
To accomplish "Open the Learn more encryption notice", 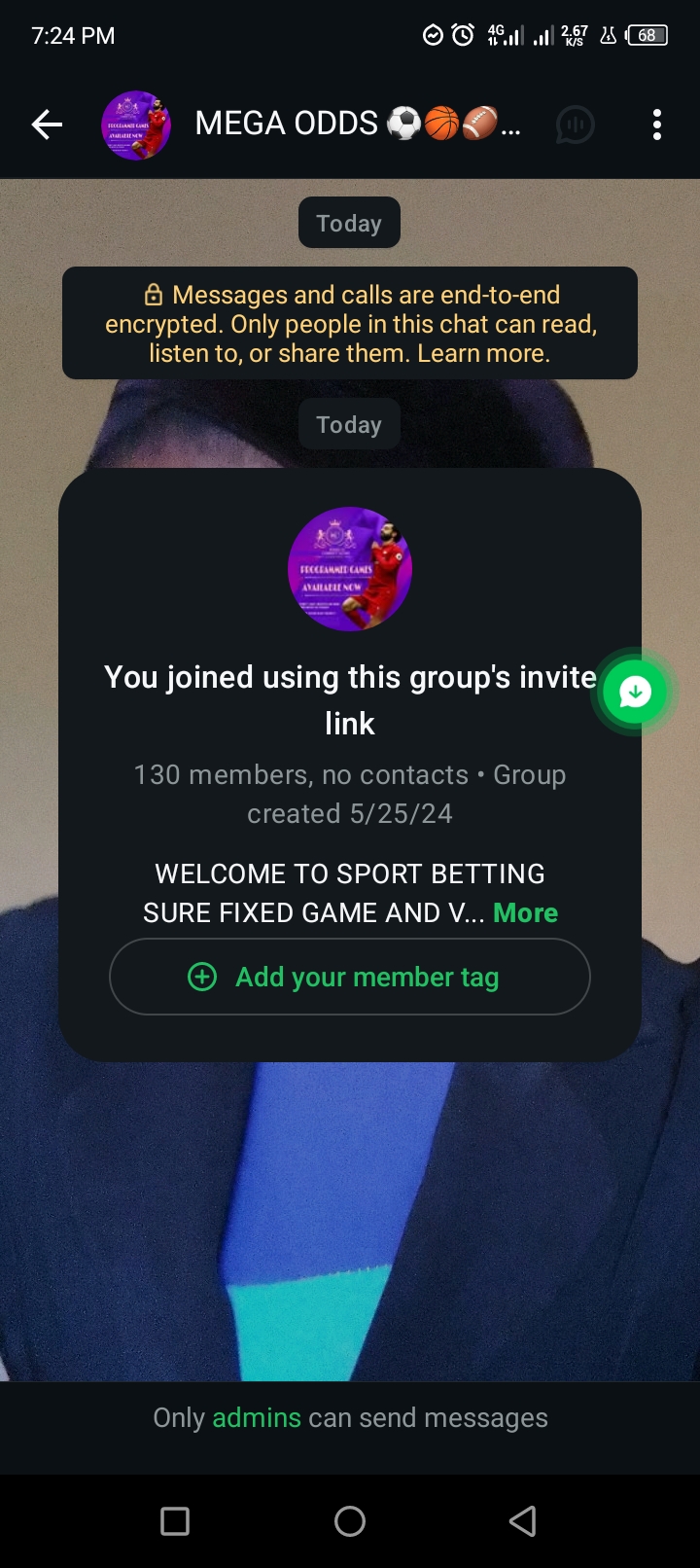I will [483, 353].
